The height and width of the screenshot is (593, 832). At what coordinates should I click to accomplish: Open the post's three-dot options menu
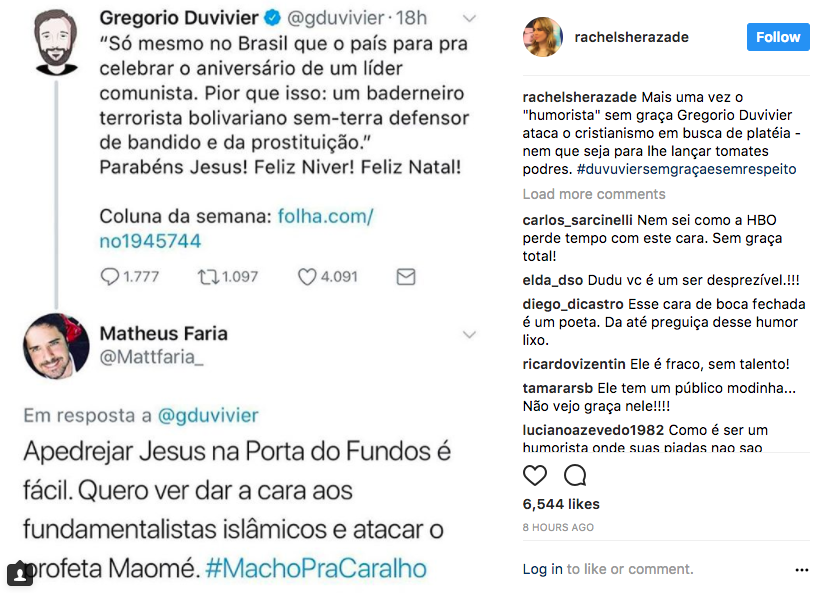(x=801, y=570)
